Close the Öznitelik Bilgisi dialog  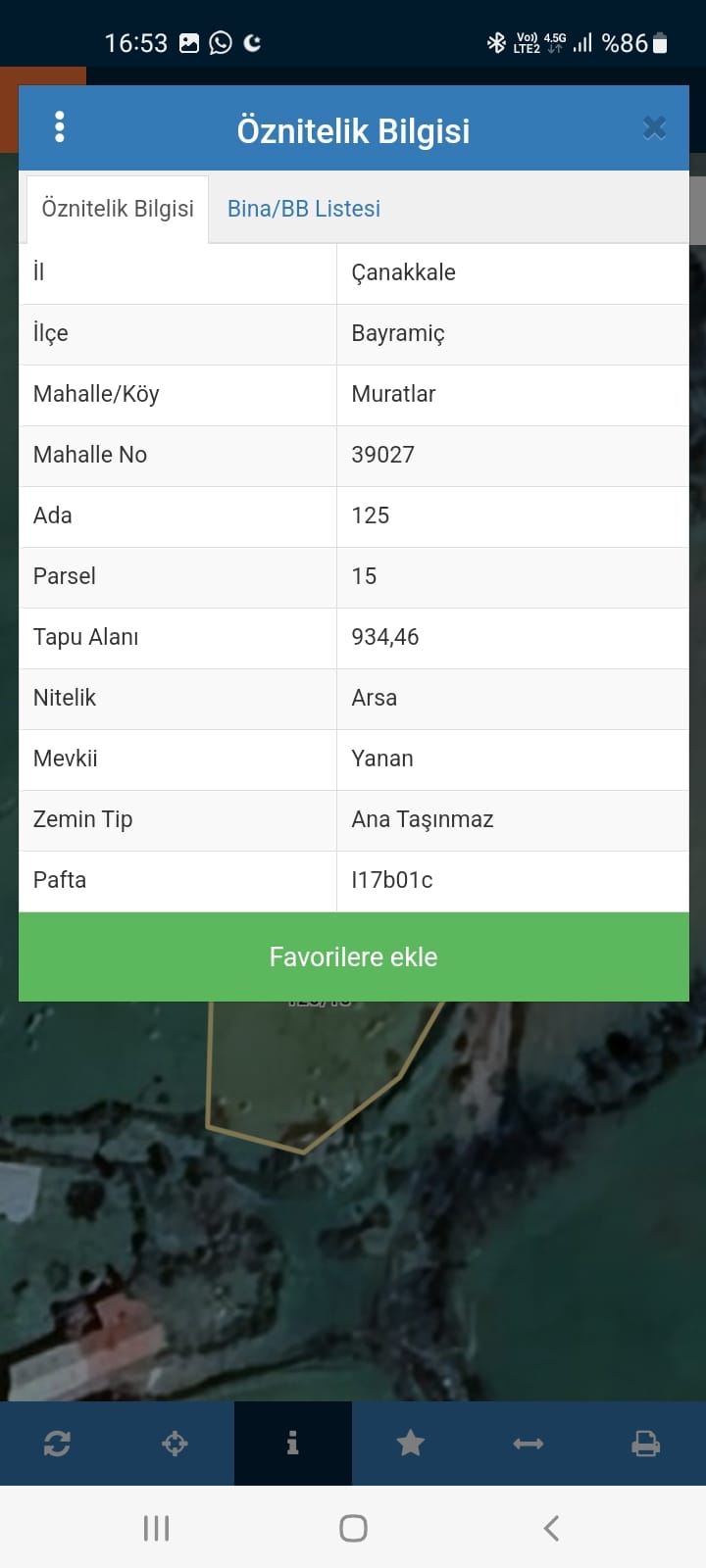[654, 128]
